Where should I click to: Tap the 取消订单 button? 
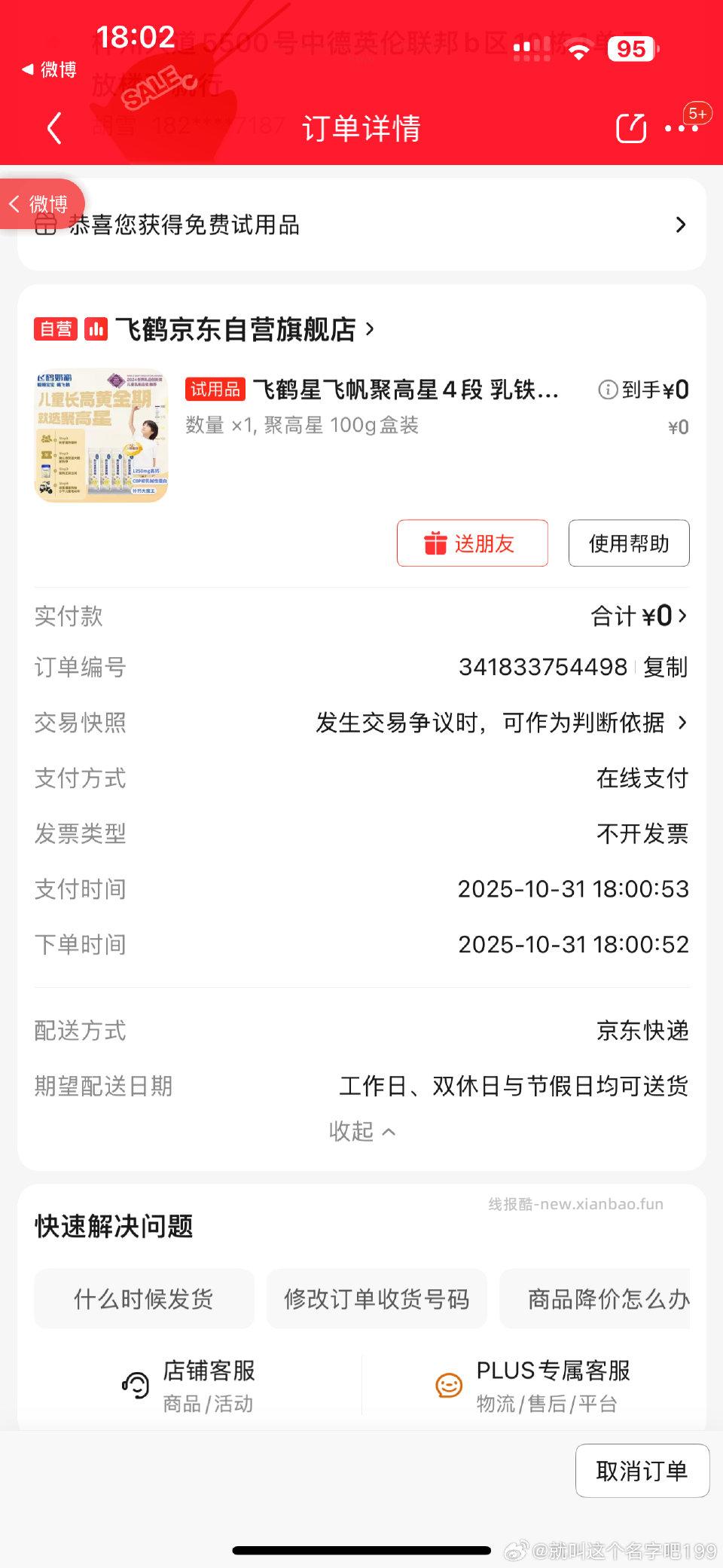pos(642,1470)
